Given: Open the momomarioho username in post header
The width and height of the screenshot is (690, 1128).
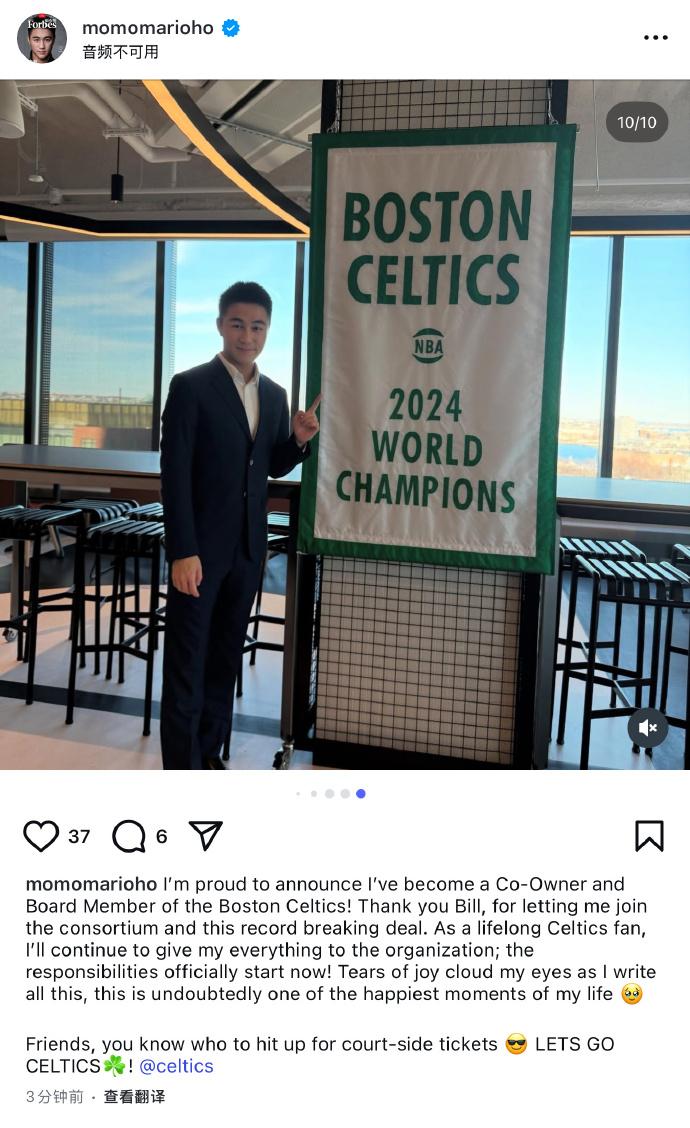Looking at the screenshot, I should pyautogui.click(x=147, y=28).
